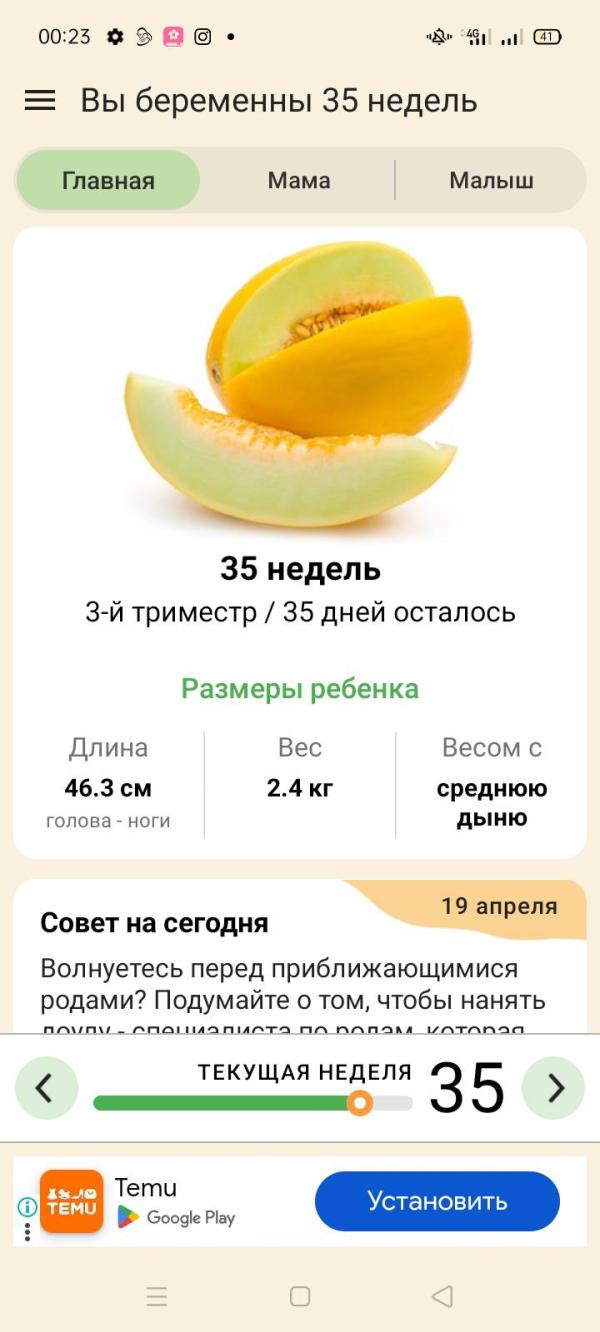Viewport: 600px width, 1332px height.
Task: Switch to the Мама tab
Action: tap(299, 181)
